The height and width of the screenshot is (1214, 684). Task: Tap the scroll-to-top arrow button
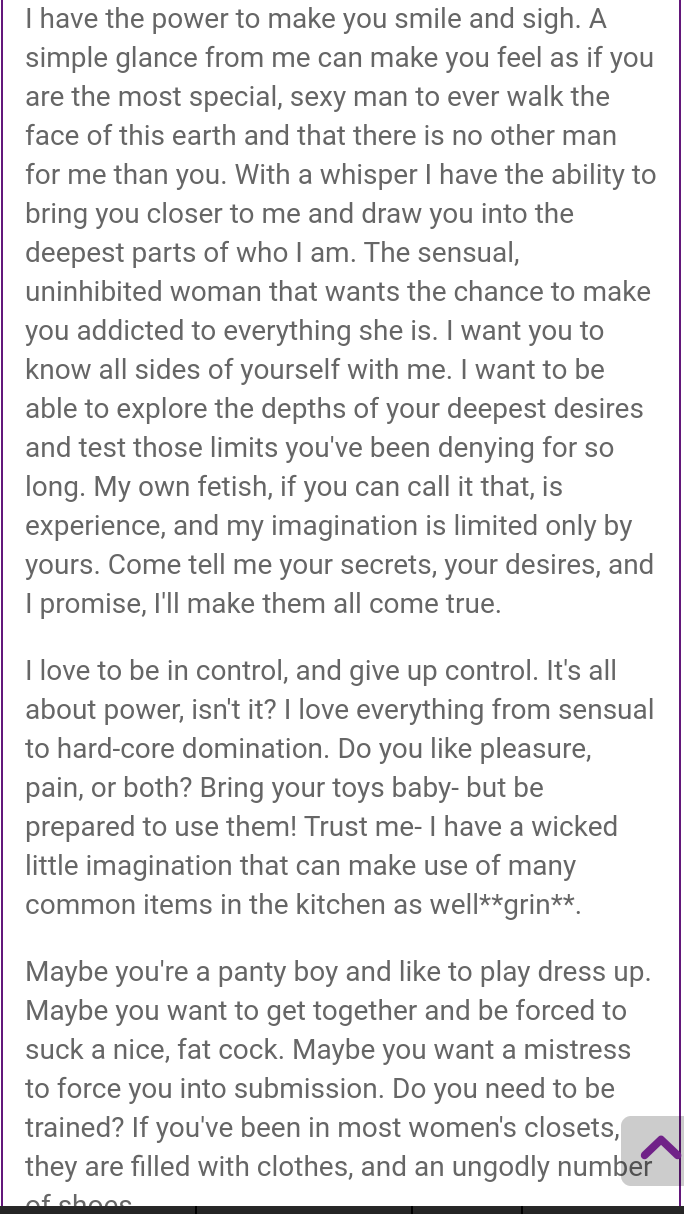656,1150
